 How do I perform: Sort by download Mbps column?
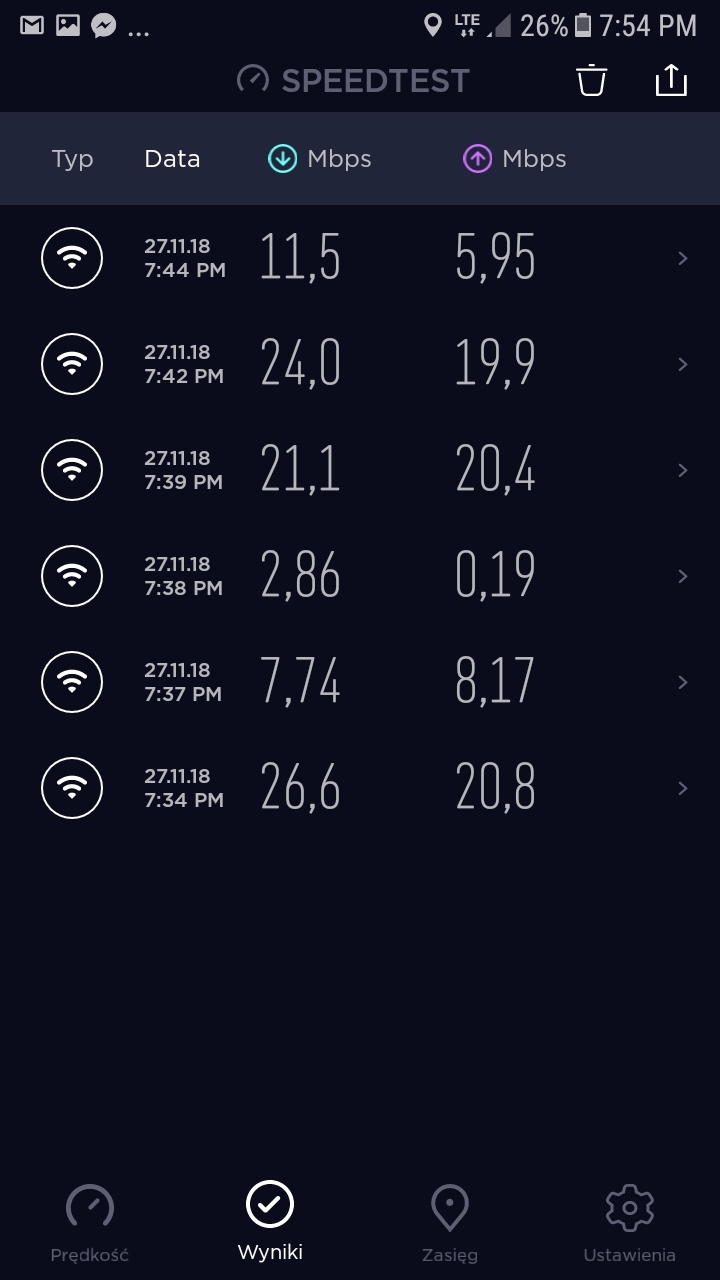[320, 159]
